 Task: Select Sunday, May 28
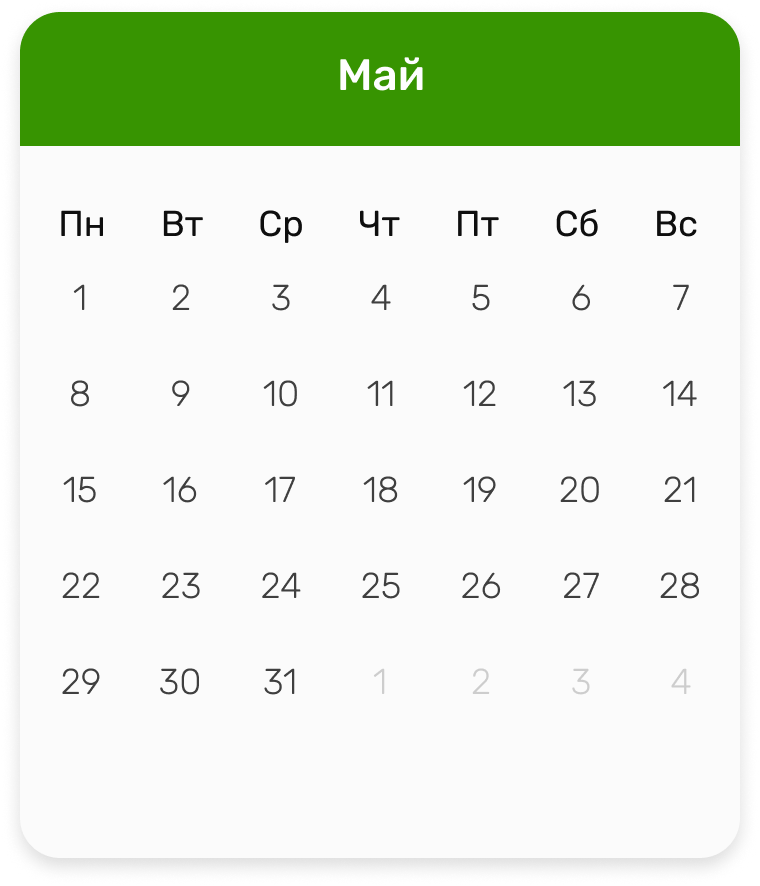pyautogui.click(x=680, y=586)
